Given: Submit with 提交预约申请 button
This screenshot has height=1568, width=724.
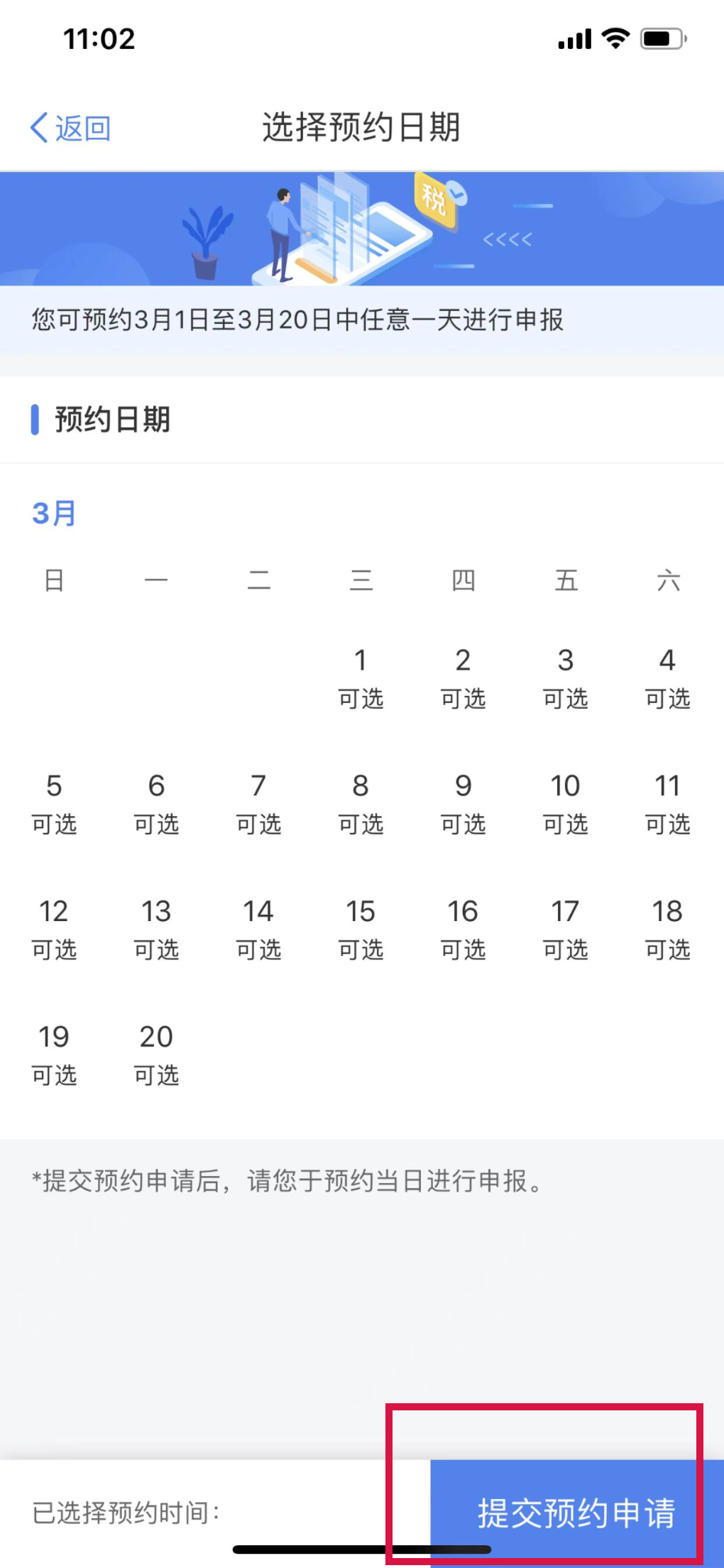Looking at the screenshot, I should click(576, 1511).
